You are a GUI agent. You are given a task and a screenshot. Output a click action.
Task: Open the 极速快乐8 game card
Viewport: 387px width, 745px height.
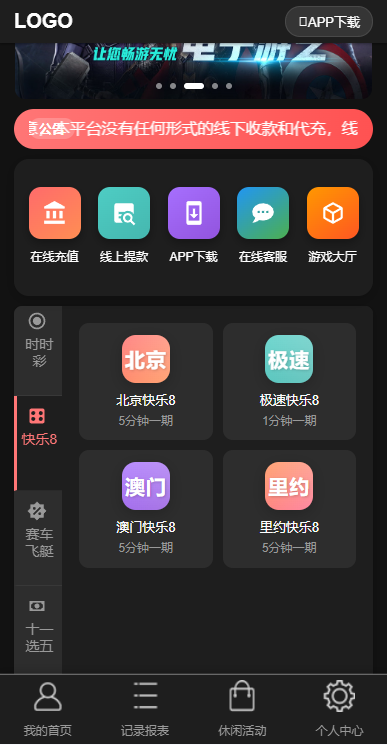pos(289,382)
